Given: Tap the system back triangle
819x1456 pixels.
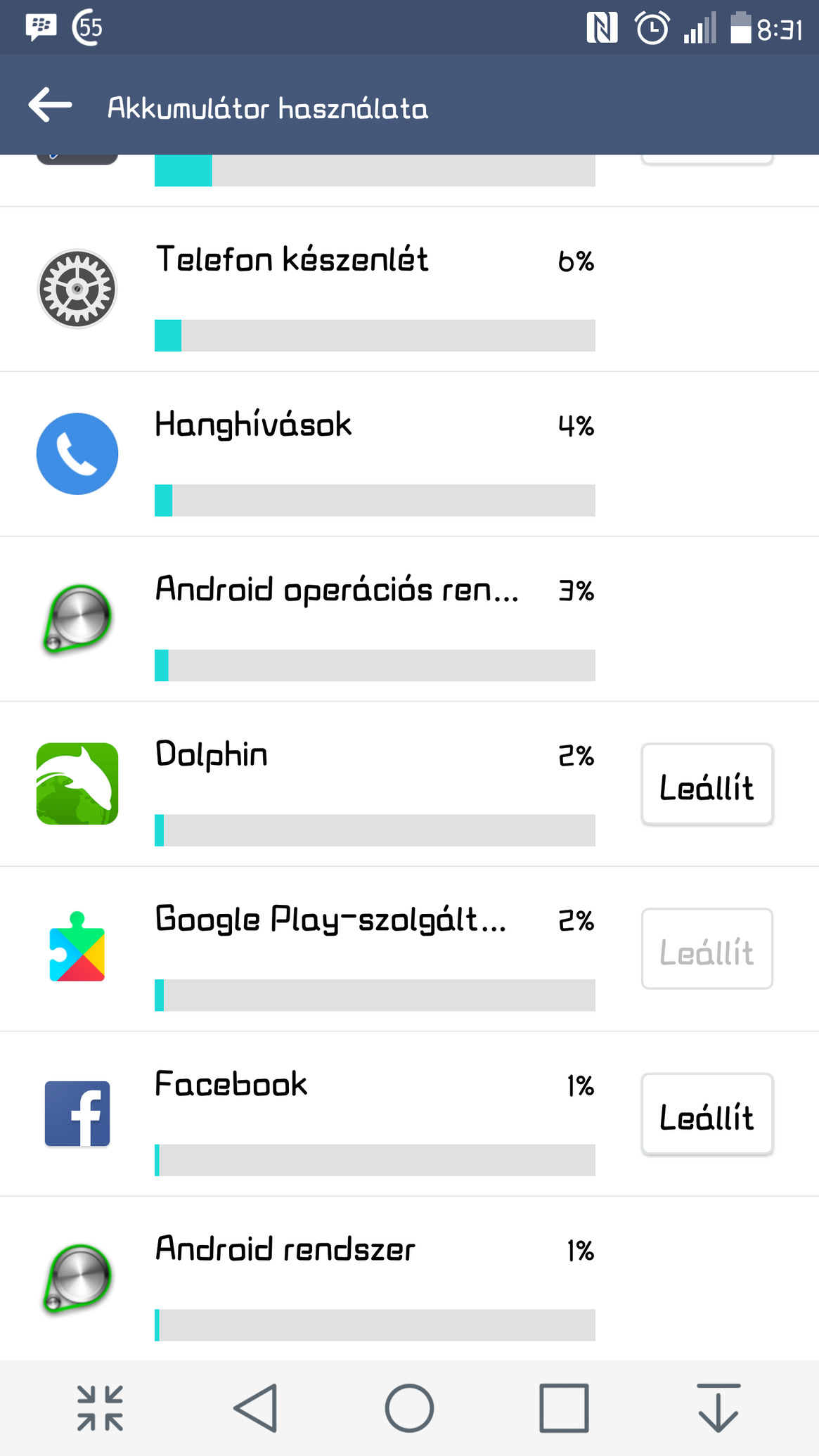Looking at the screenshot, I should pos(256,1408).
